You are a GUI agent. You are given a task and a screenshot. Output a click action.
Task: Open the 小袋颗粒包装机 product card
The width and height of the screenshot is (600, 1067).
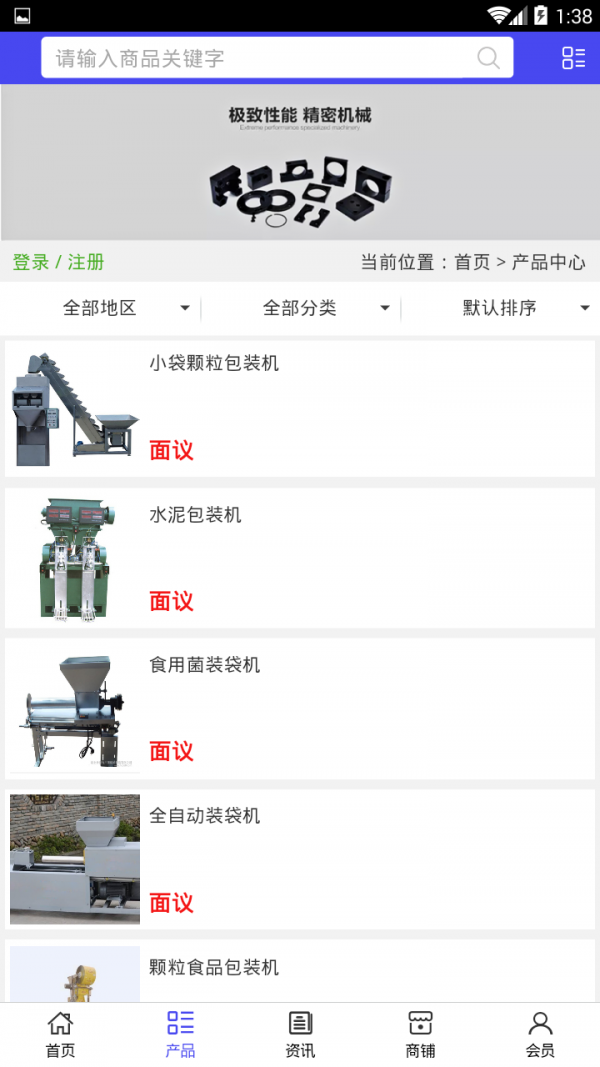tap(300, 408)
